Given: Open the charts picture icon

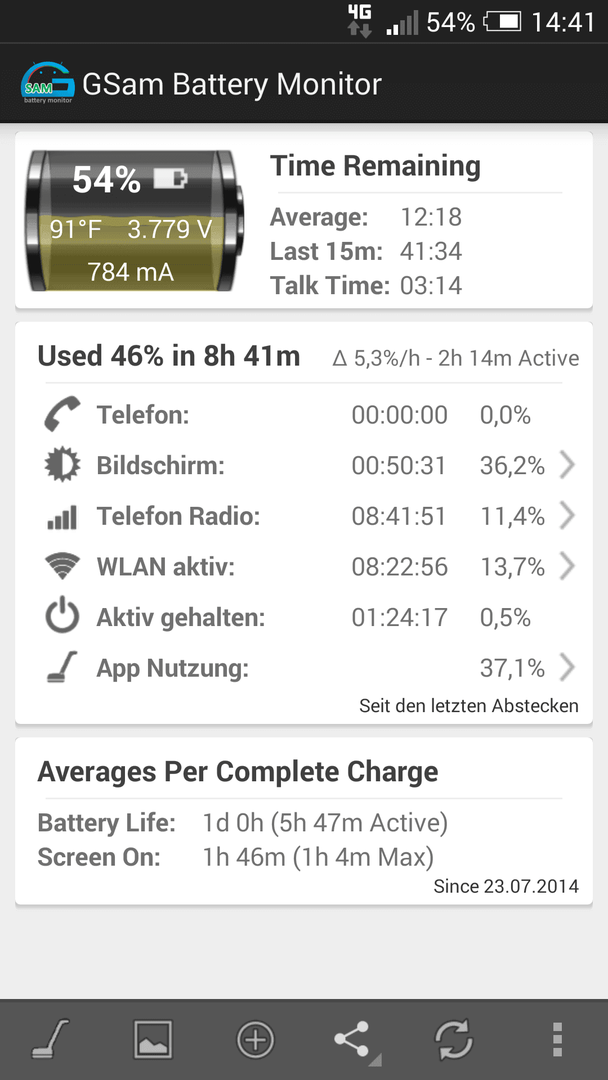Looking at the screenshot, I should [x=153, y=1039].
